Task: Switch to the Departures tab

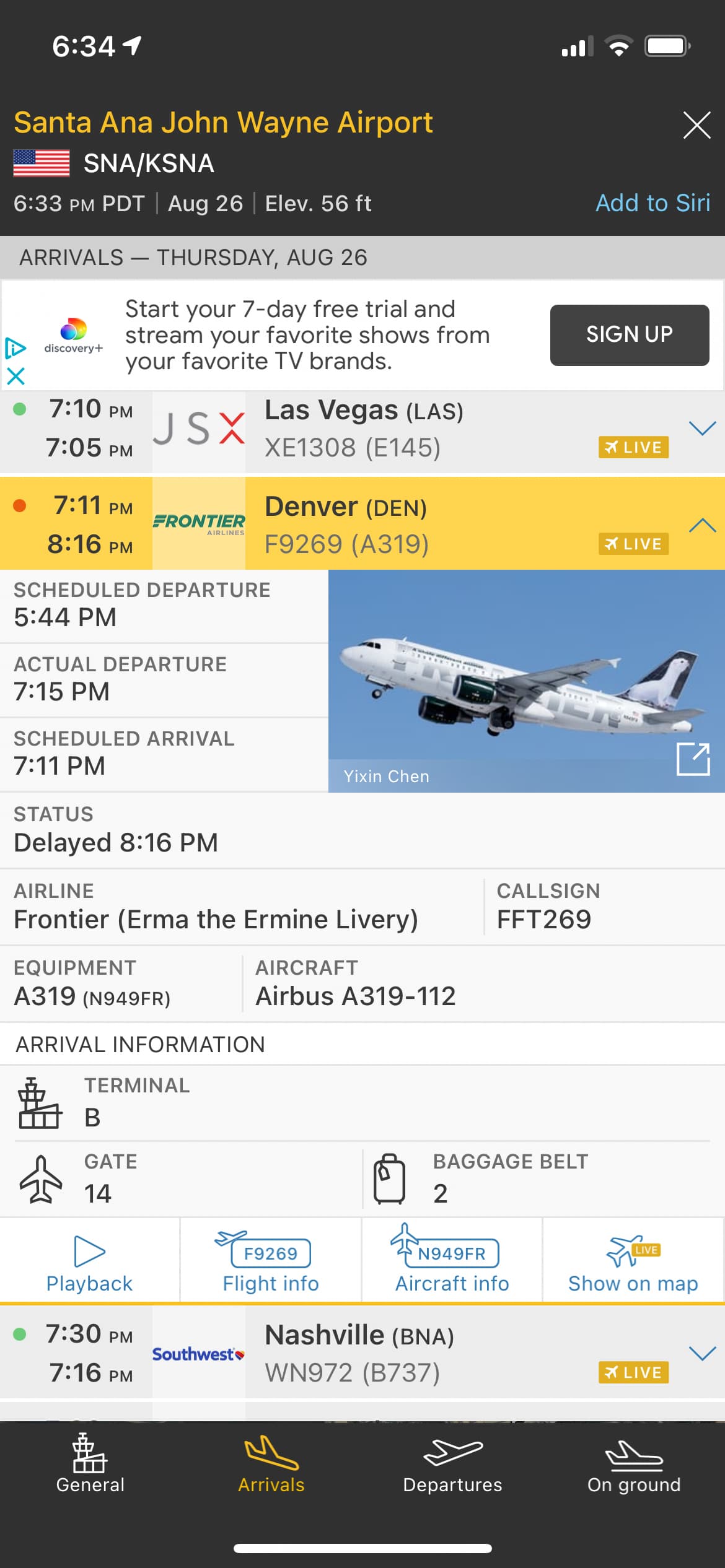Action: 452,1464
